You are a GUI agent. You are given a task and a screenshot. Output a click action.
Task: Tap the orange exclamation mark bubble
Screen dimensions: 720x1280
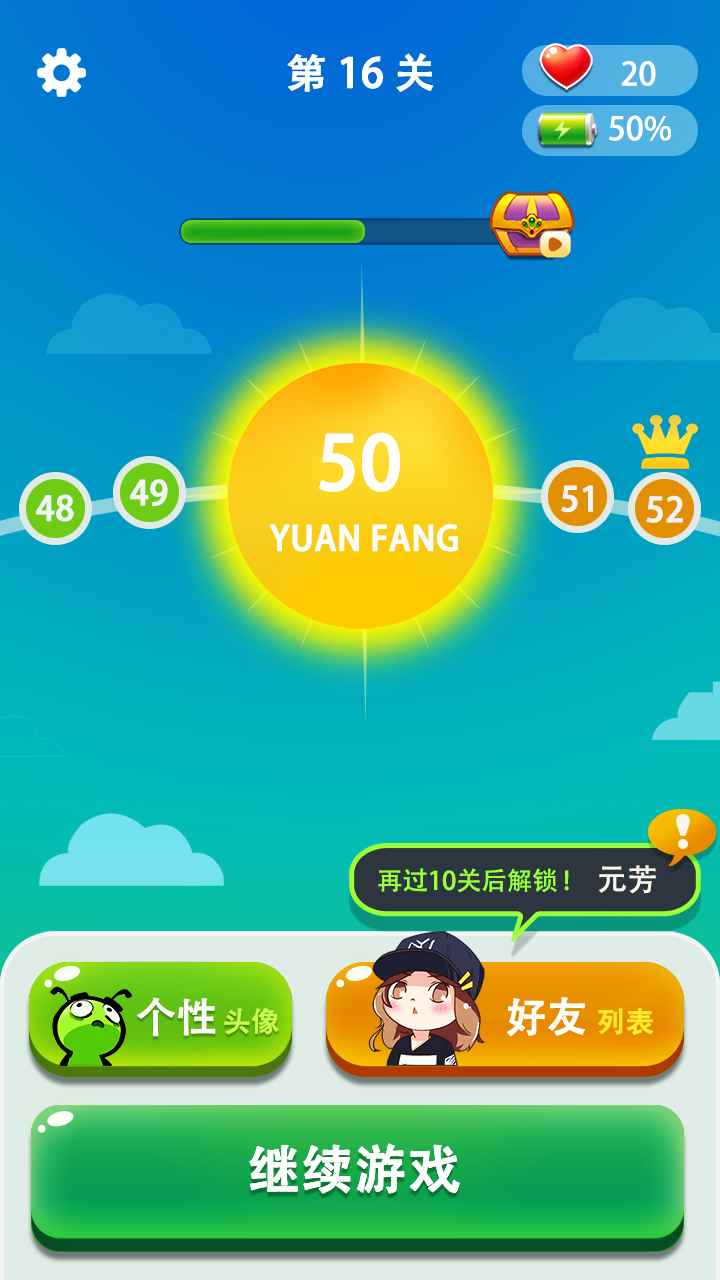[679, 831]
